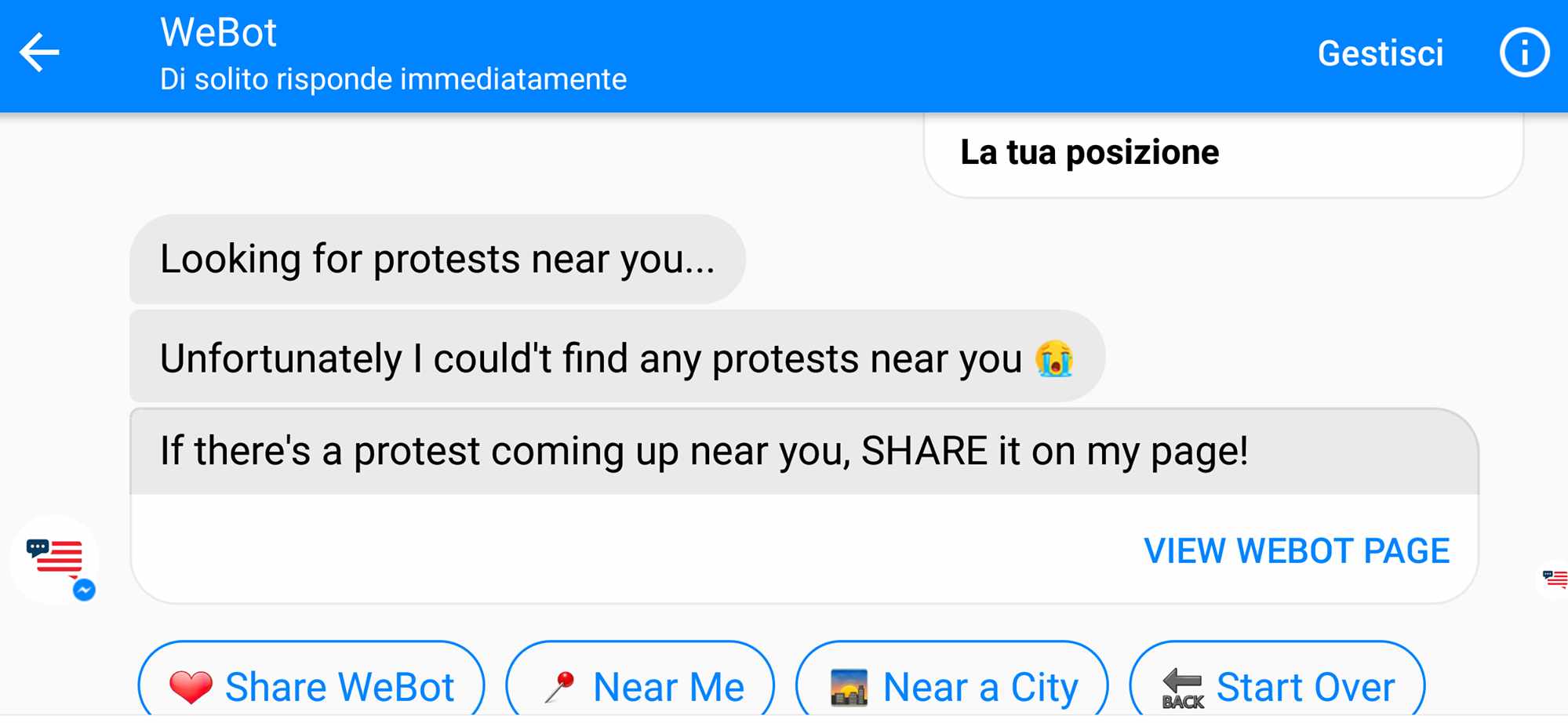Go back using the arrow icon

[39, 53]
